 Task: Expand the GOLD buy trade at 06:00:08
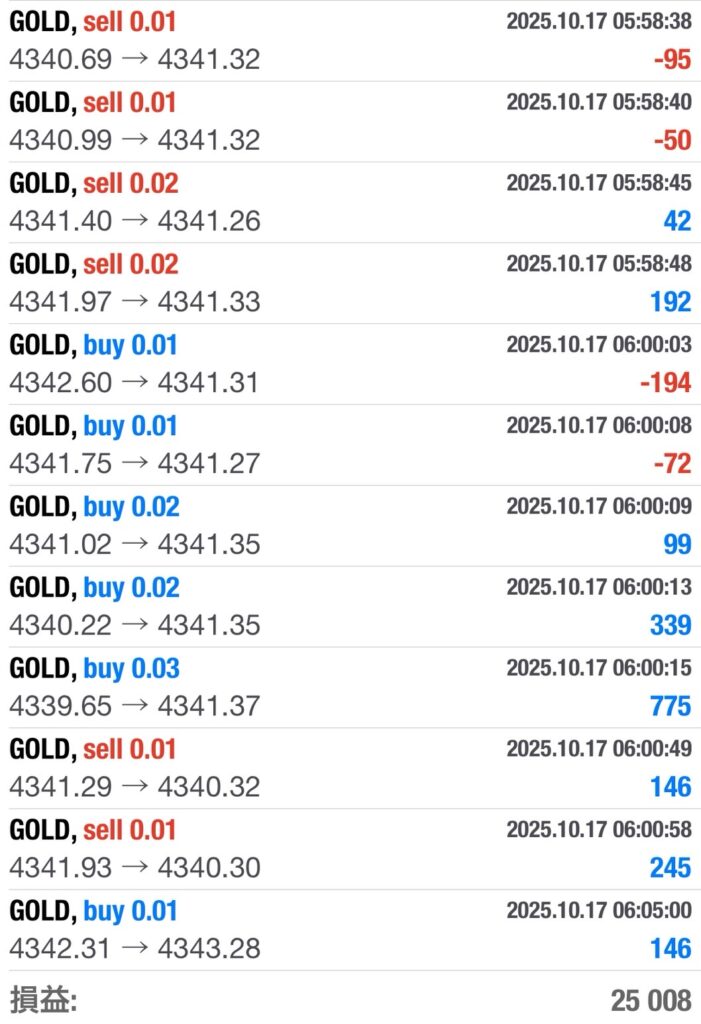click(350, 445)
